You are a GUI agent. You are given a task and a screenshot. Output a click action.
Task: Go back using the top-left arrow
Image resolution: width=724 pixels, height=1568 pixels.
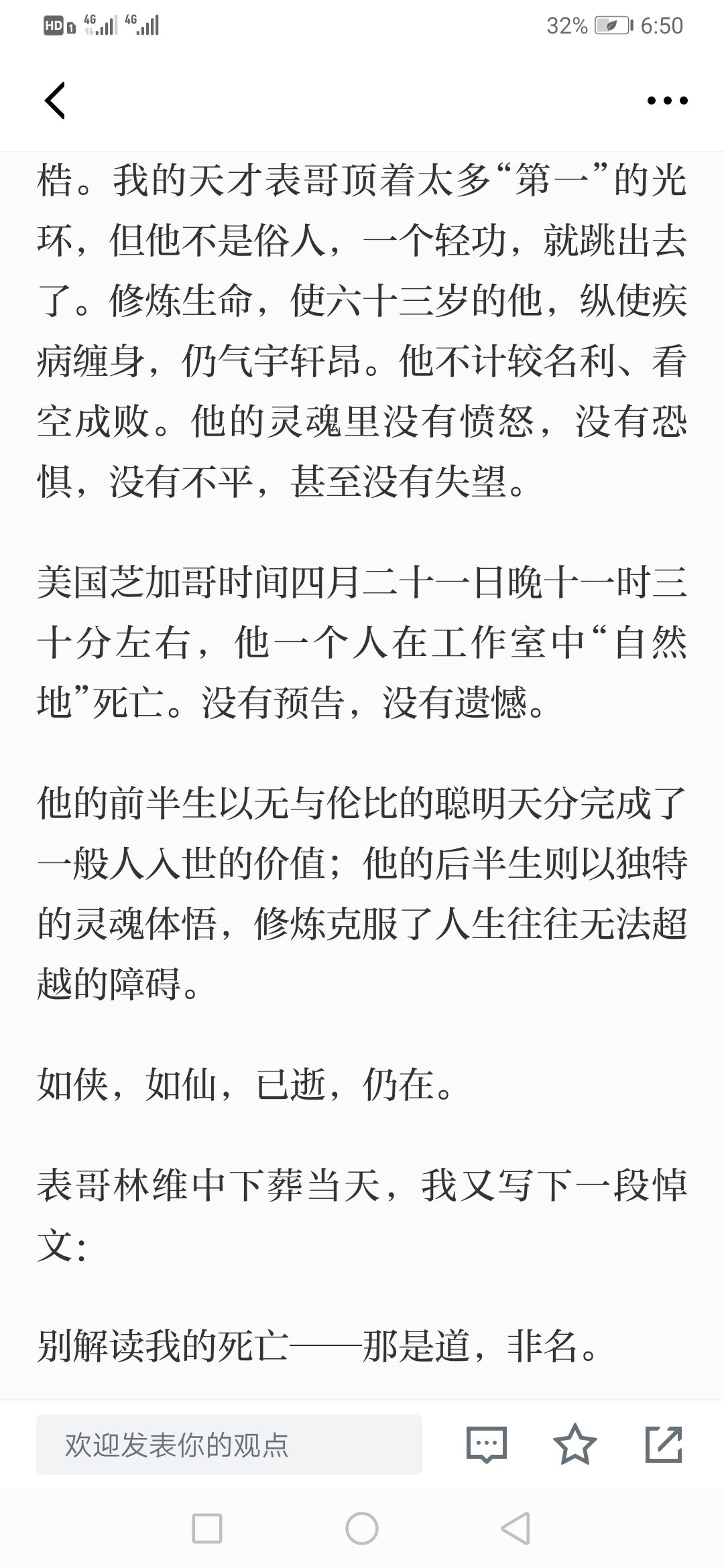coord(55,101)
